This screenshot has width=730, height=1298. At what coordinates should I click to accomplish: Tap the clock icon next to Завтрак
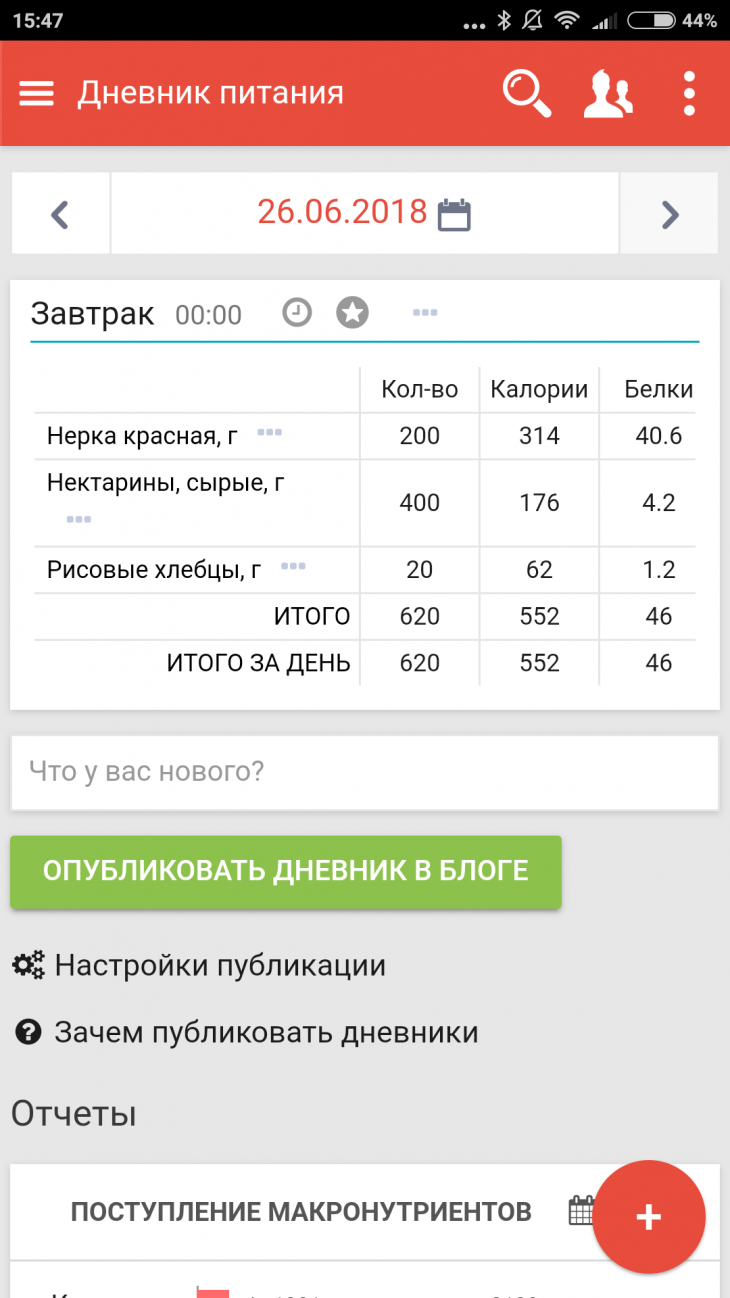tap(297, 313)
